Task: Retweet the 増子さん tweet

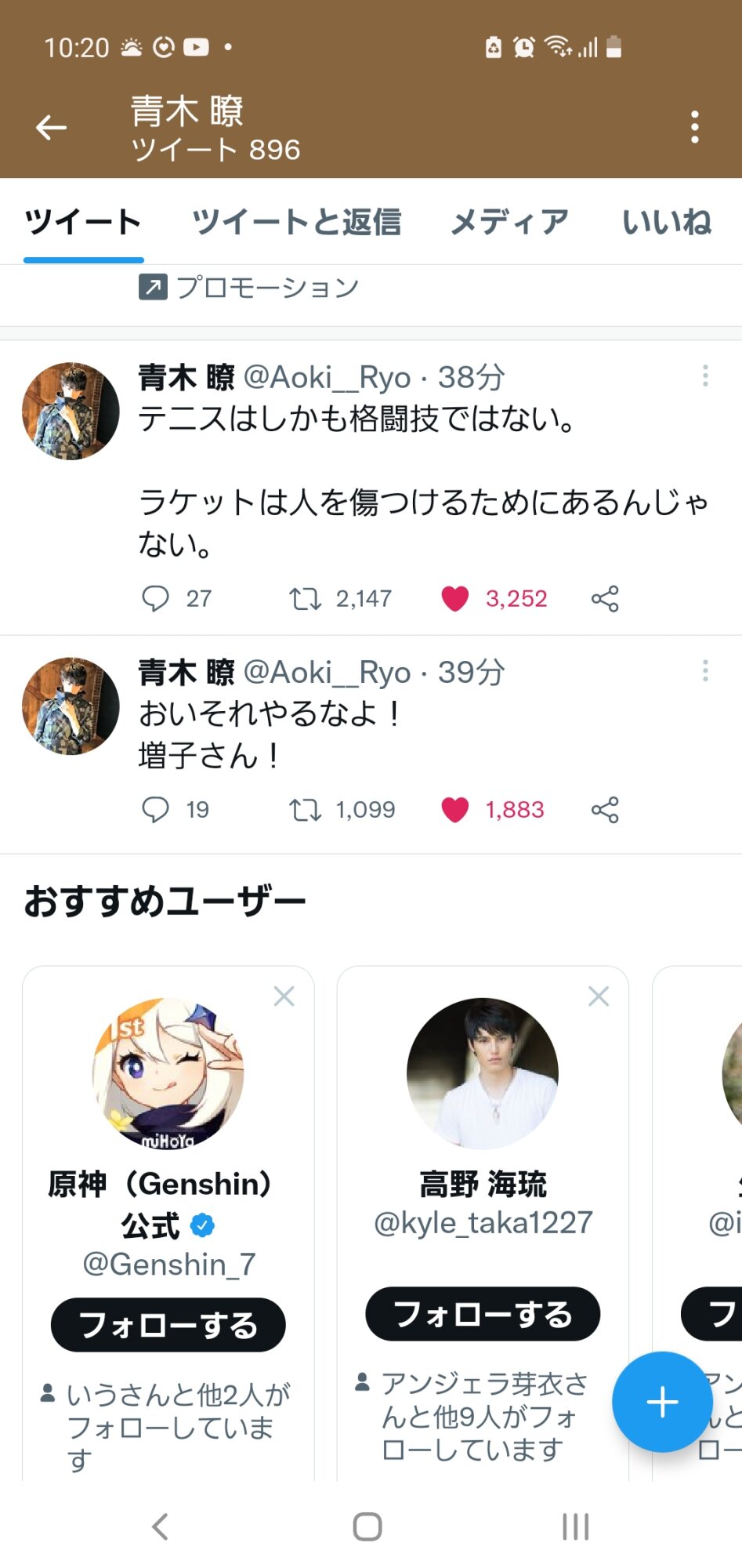Action: coord(305,809)
